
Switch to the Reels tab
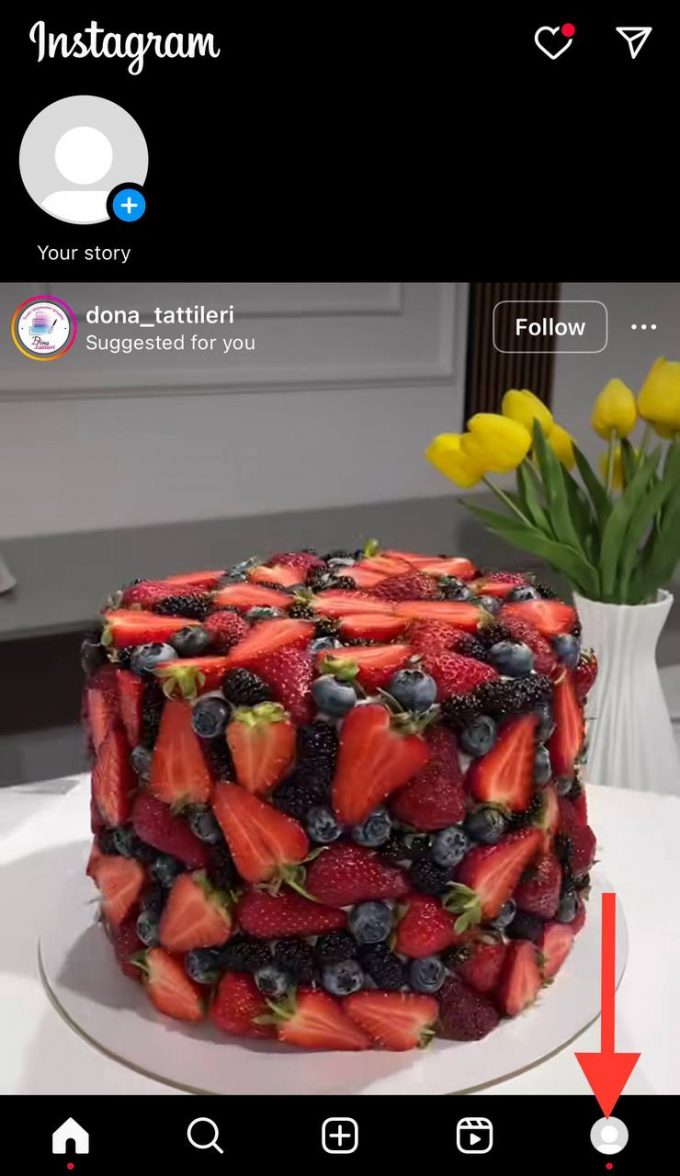tap(474, 1136)
